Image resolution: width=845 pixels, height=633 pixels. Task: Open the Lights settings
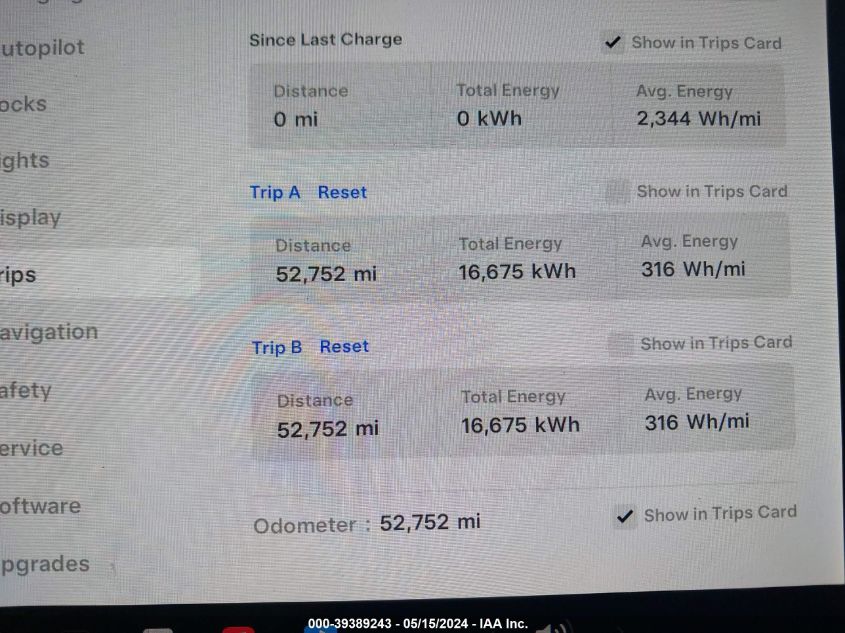pyautogui.click(x=25, y=160)
